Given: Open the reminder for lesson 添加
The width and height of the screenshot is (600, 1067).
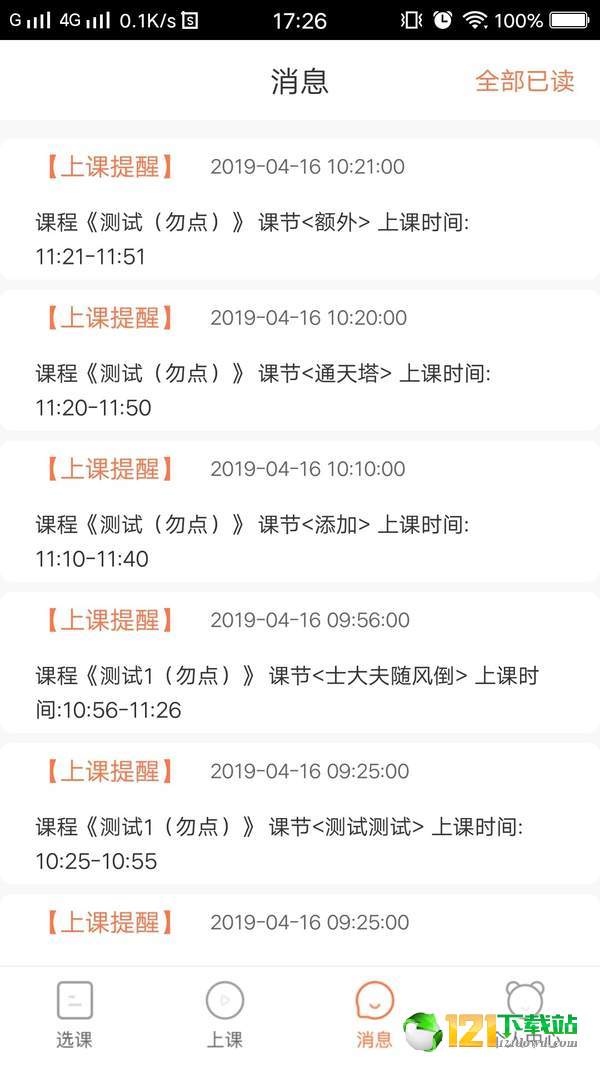Looking at the screenshot, I should pyautogui.click(x=300, y=511).
